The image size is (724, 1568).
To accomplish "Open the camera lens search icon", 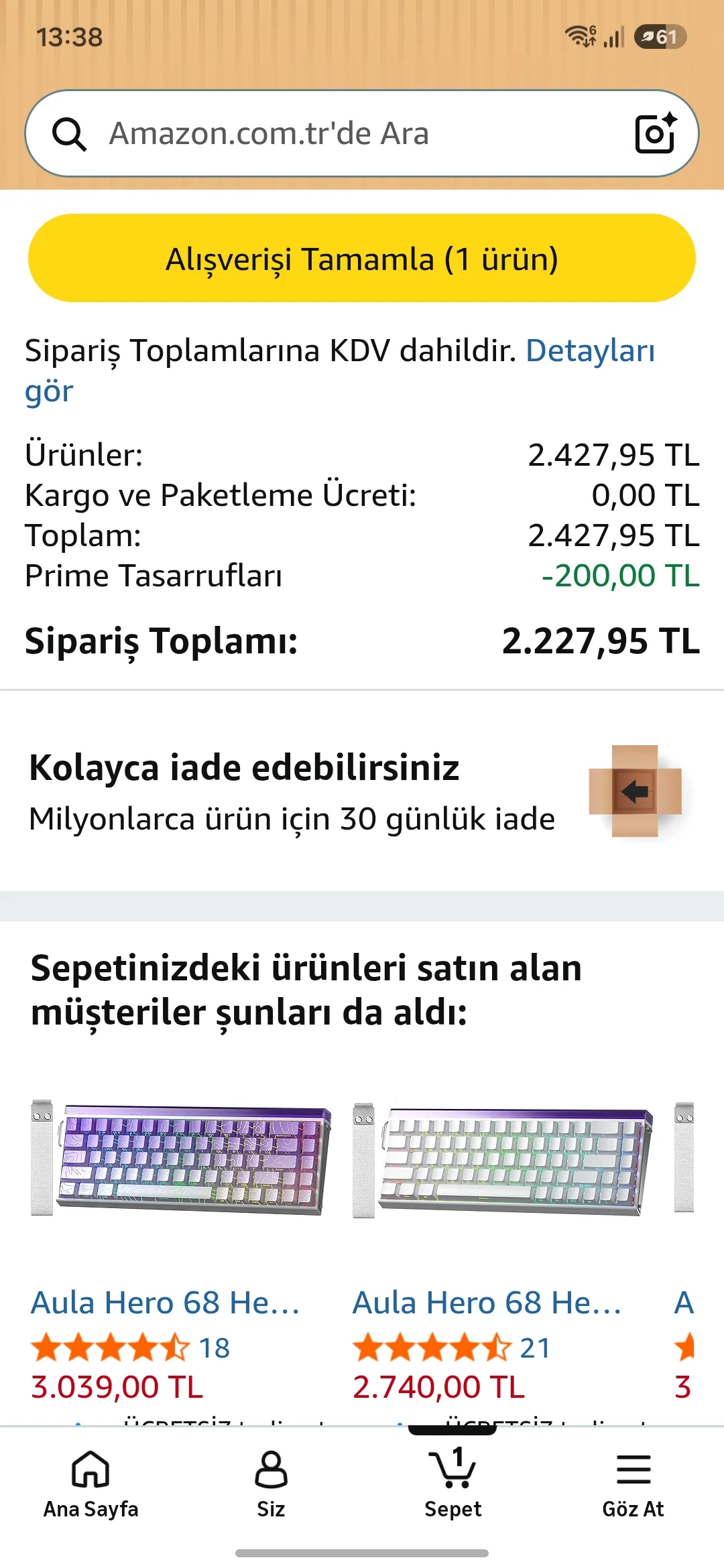I will point(655,133).
